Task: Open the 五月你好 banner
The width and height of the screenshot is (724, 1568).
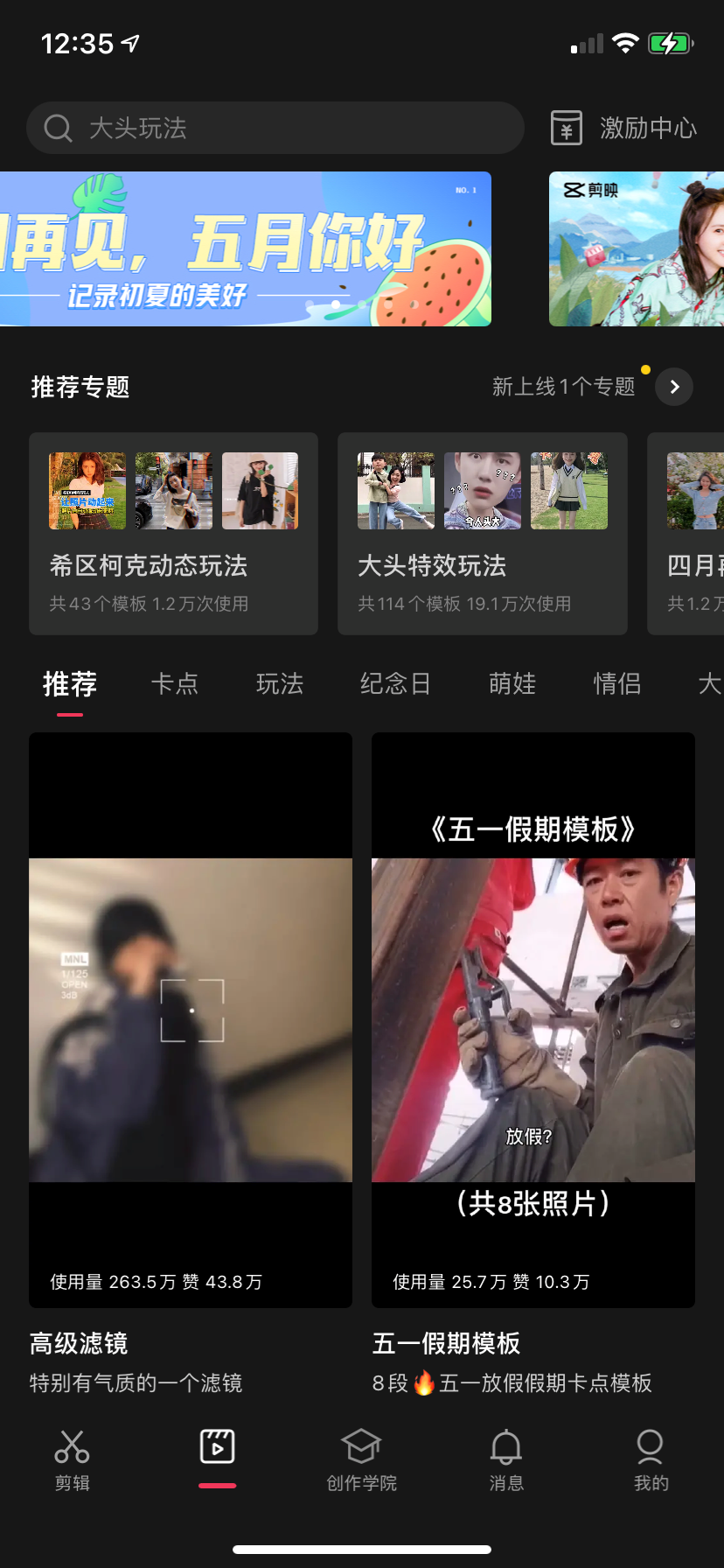Action: 245,249
